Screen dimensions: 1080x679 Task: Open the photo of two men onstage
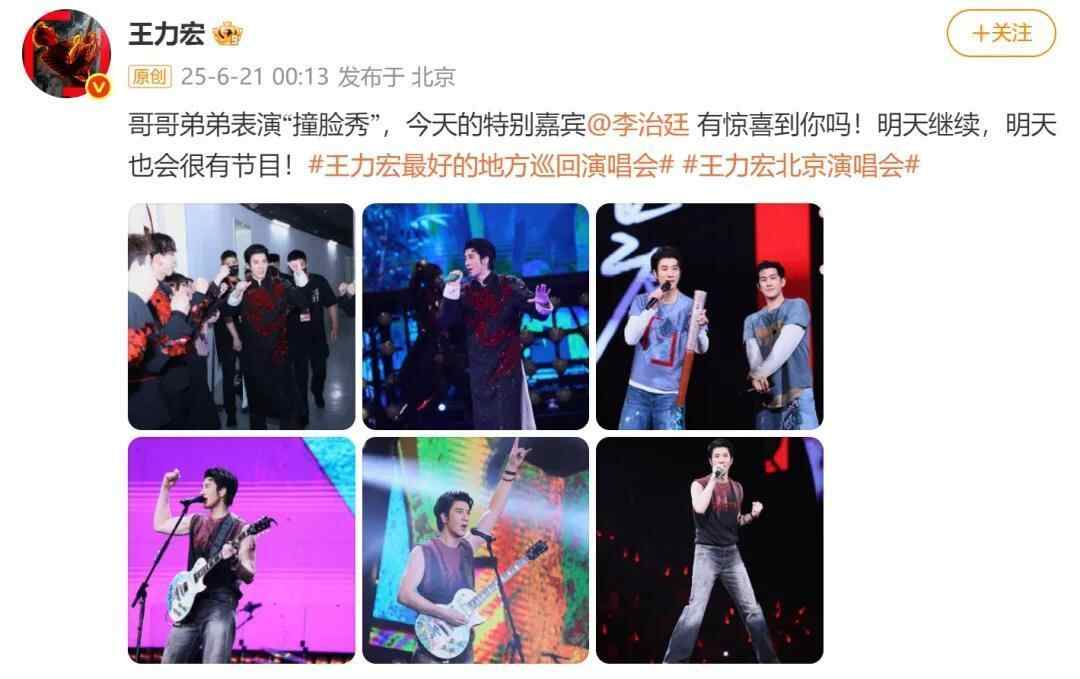pyautogui.click(x=709, y=316)
